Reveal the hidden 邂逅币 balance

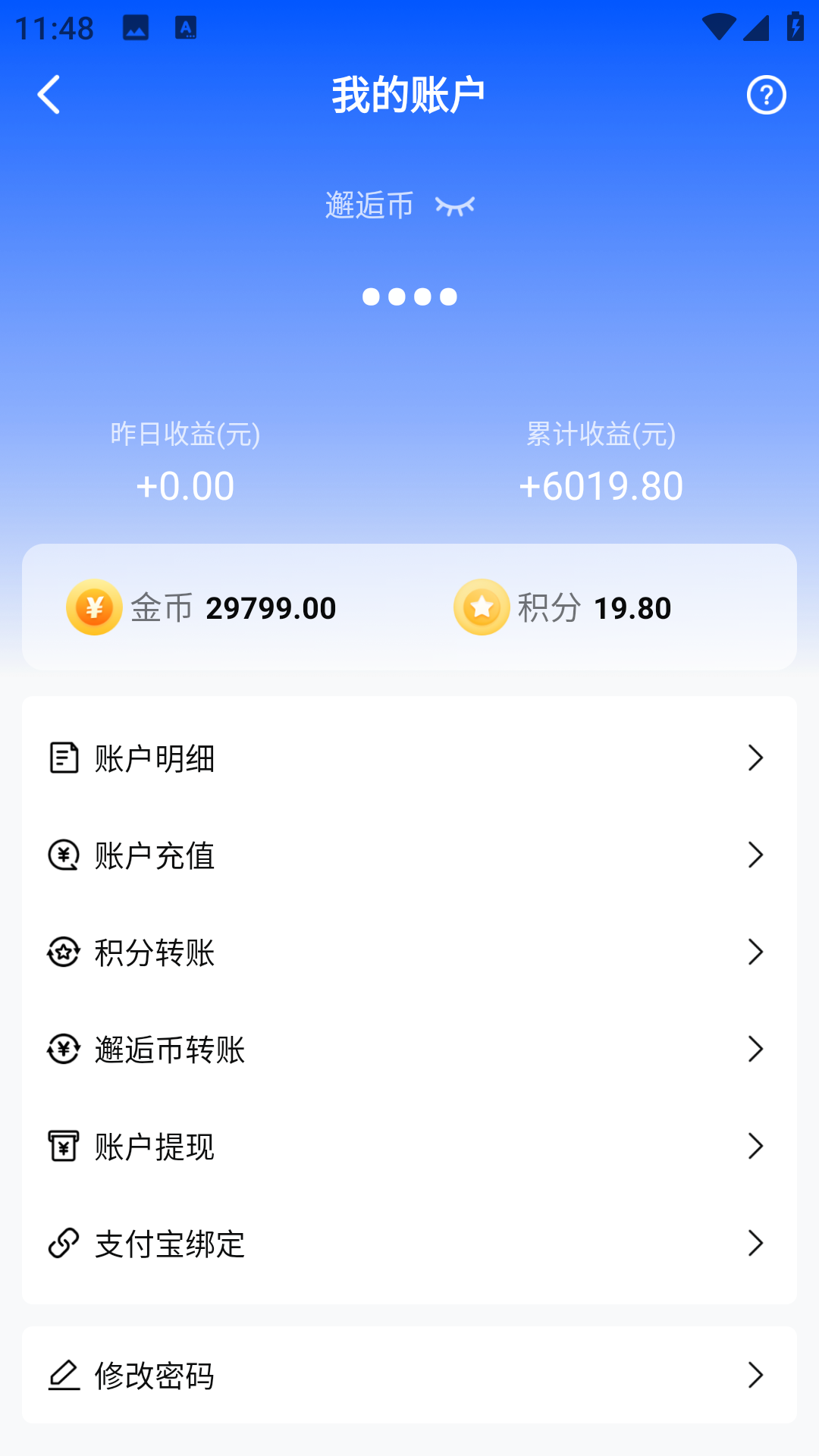tap(455, 206)
